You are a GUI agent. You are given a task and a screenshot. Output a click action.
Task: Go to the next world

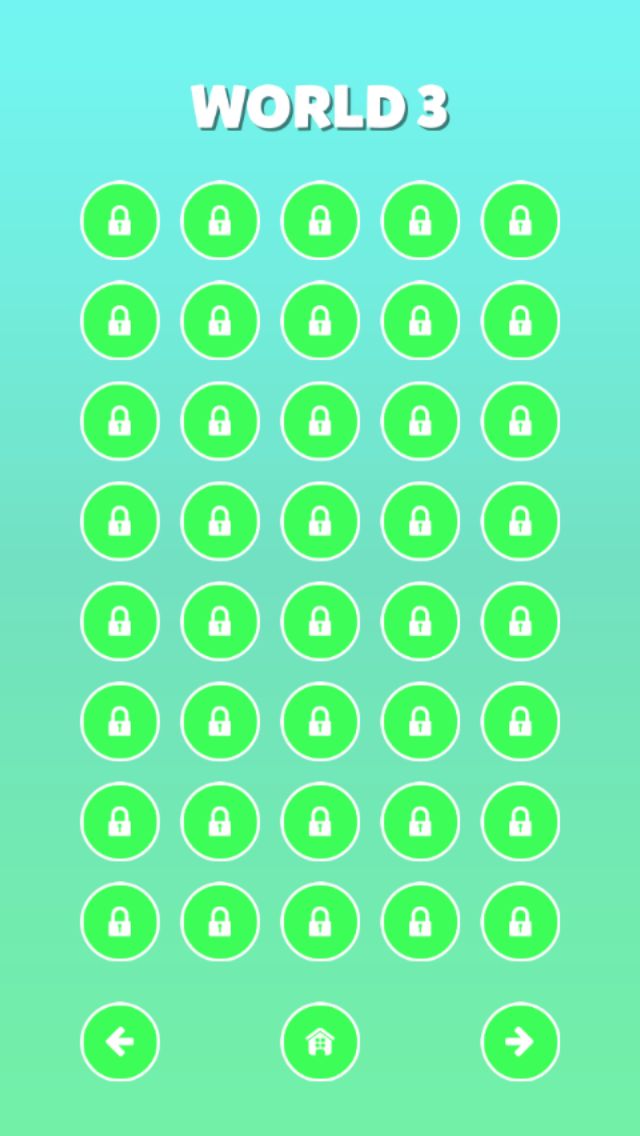[520, 1042]
